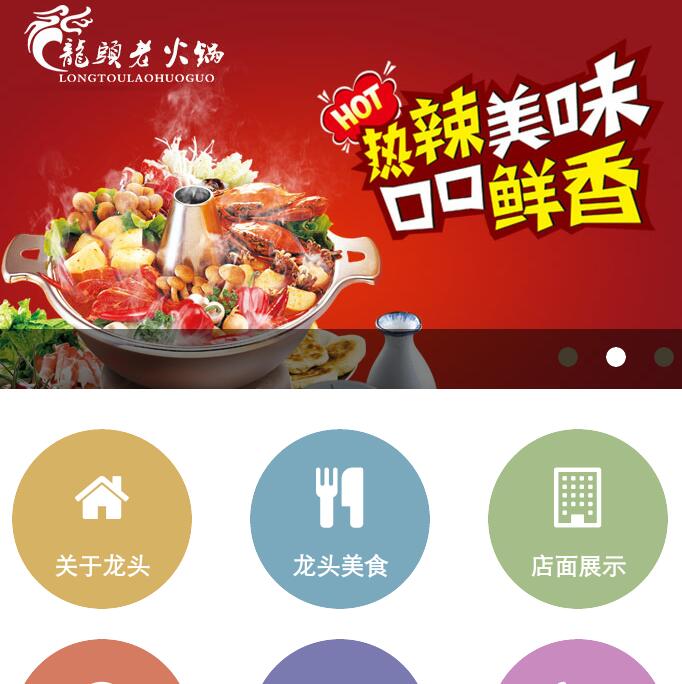Select the third banner slide dot
Screen dimensions: 682x684
pos(664,357)
